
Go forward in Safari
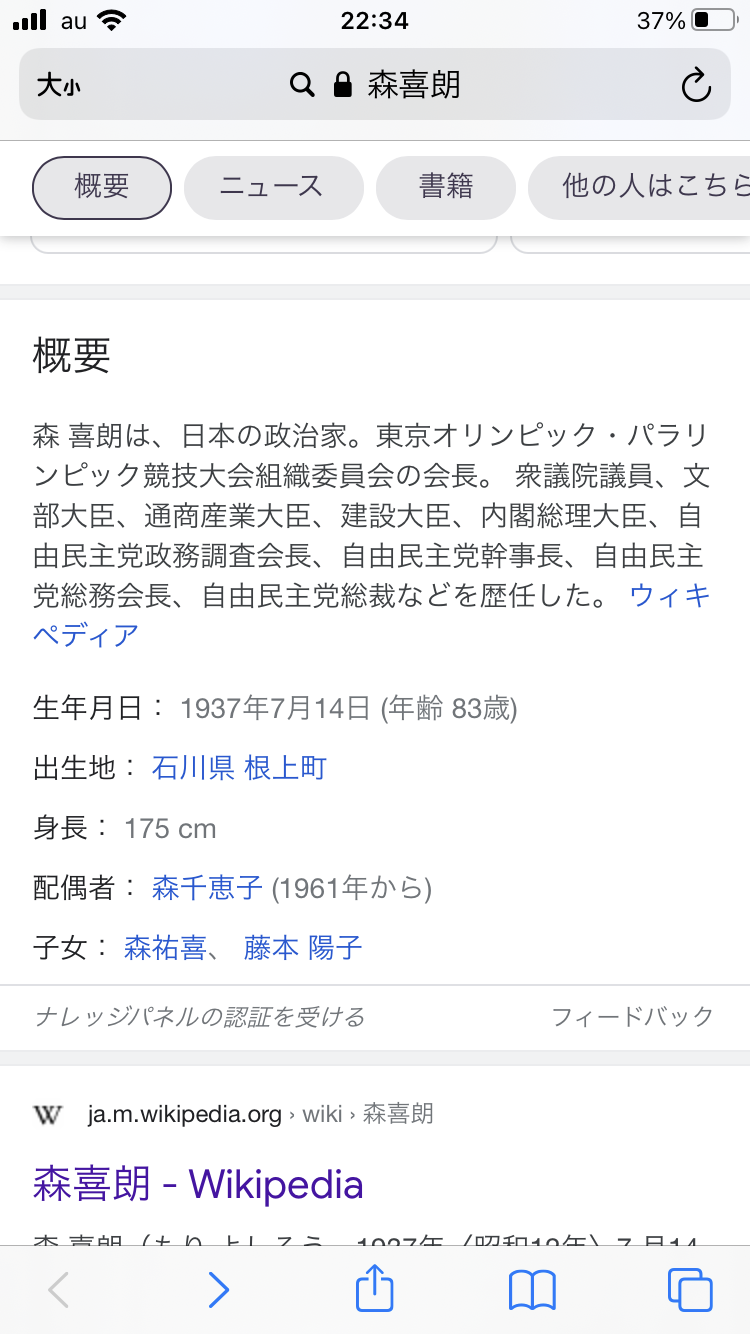[218, 1290]
